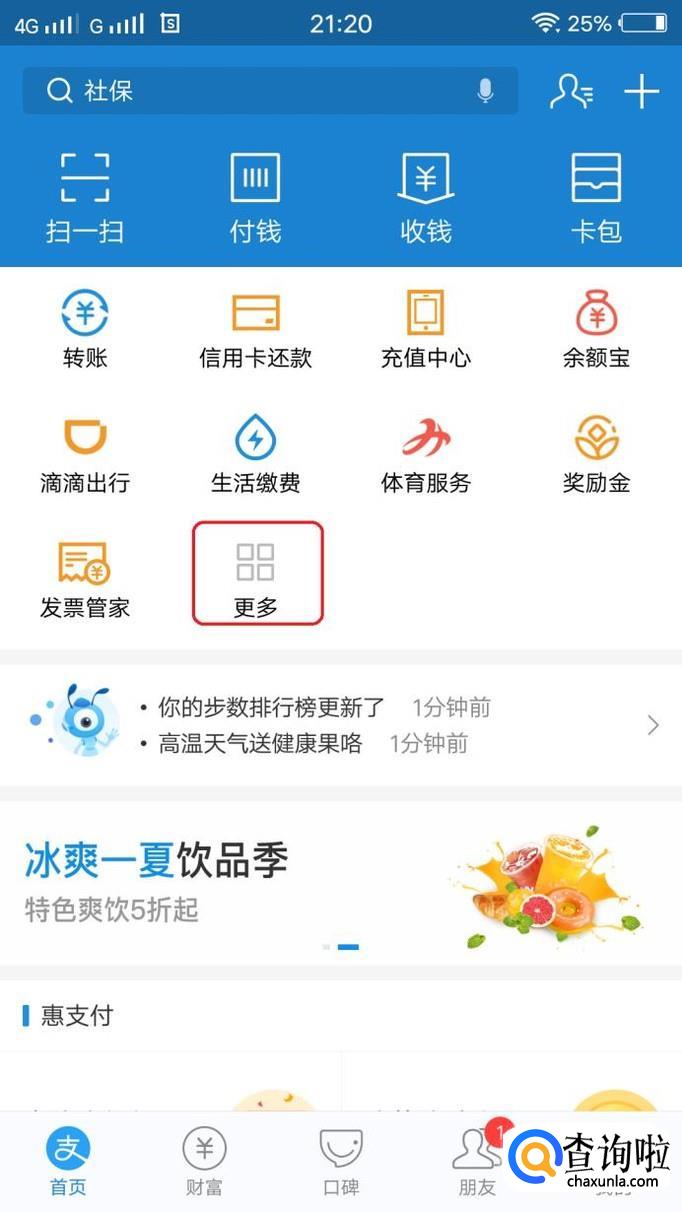Open 收钱 to receive money
The image size is (682, 1212).
[426, 198]
